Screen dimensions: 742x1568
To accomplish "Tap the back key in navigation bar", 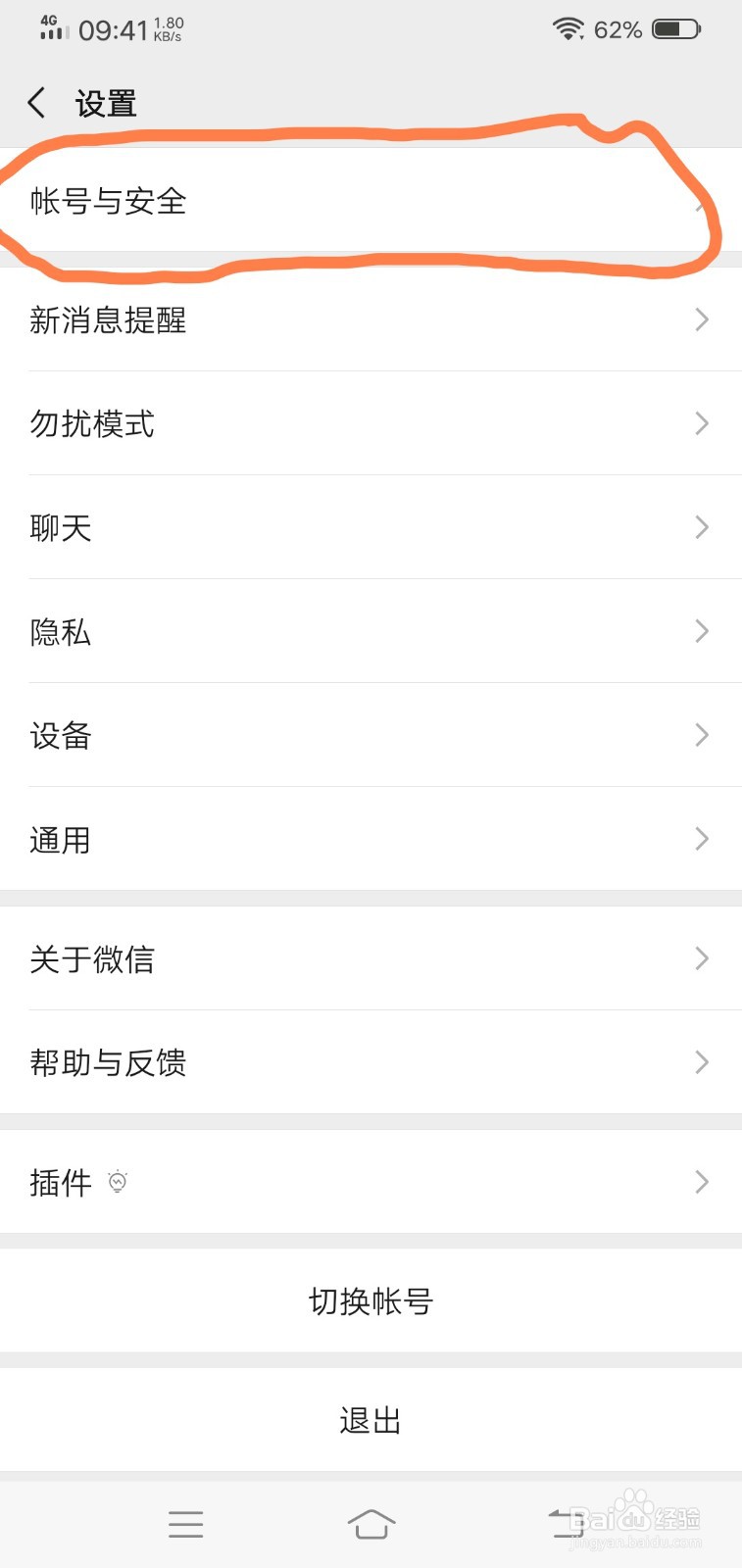I will (560, 1523).
